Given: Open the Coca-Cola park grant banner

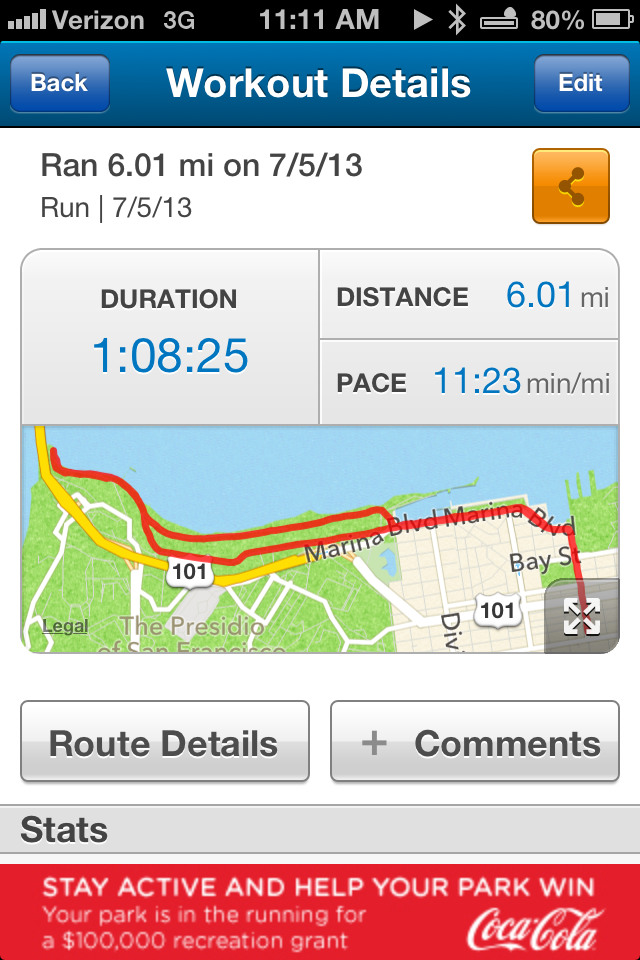Looking at the screenshot, I should [320, 912].
